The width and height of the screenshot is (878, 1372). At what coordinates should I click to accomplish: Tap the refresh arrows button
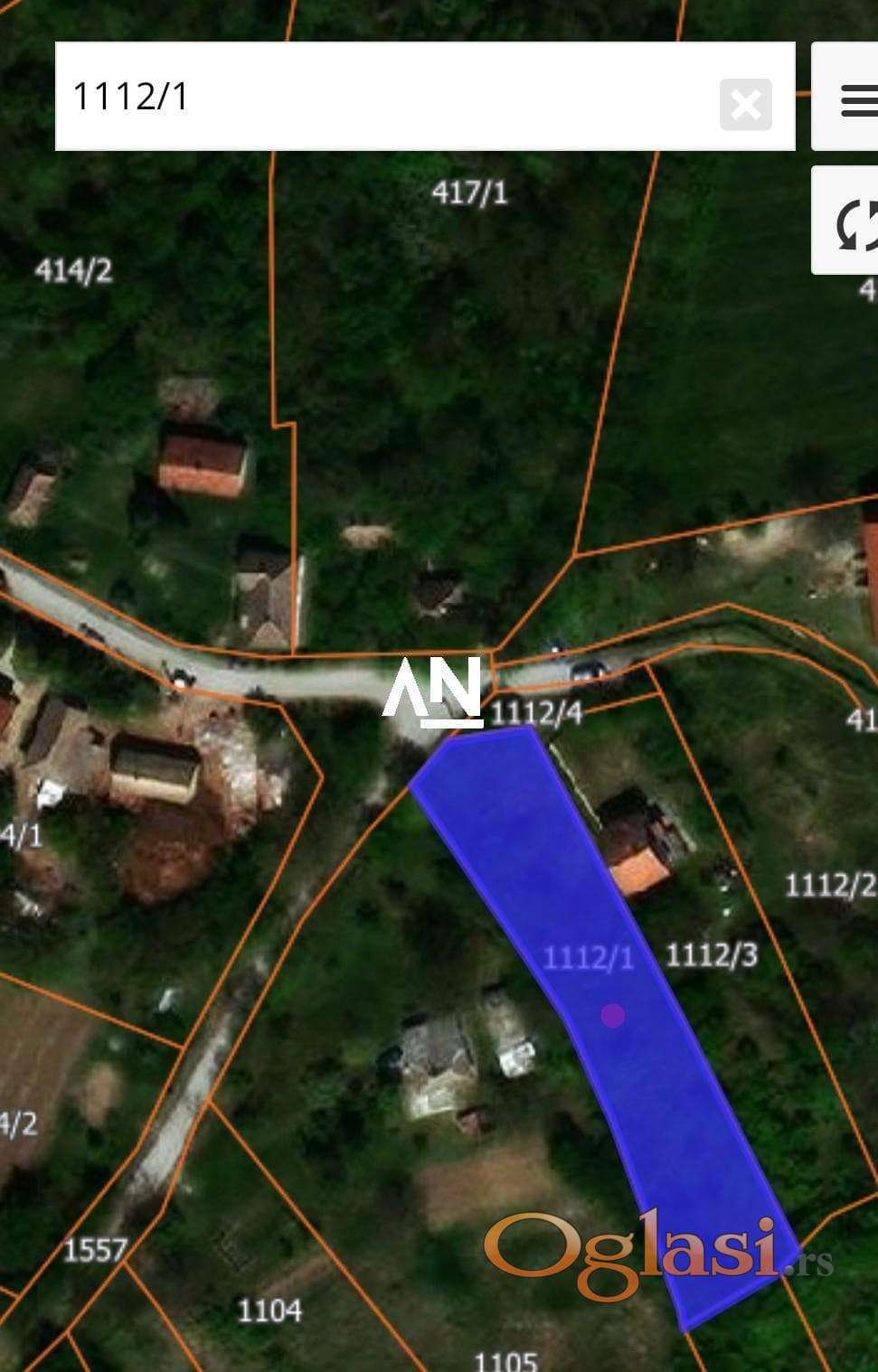coord(854,222)
